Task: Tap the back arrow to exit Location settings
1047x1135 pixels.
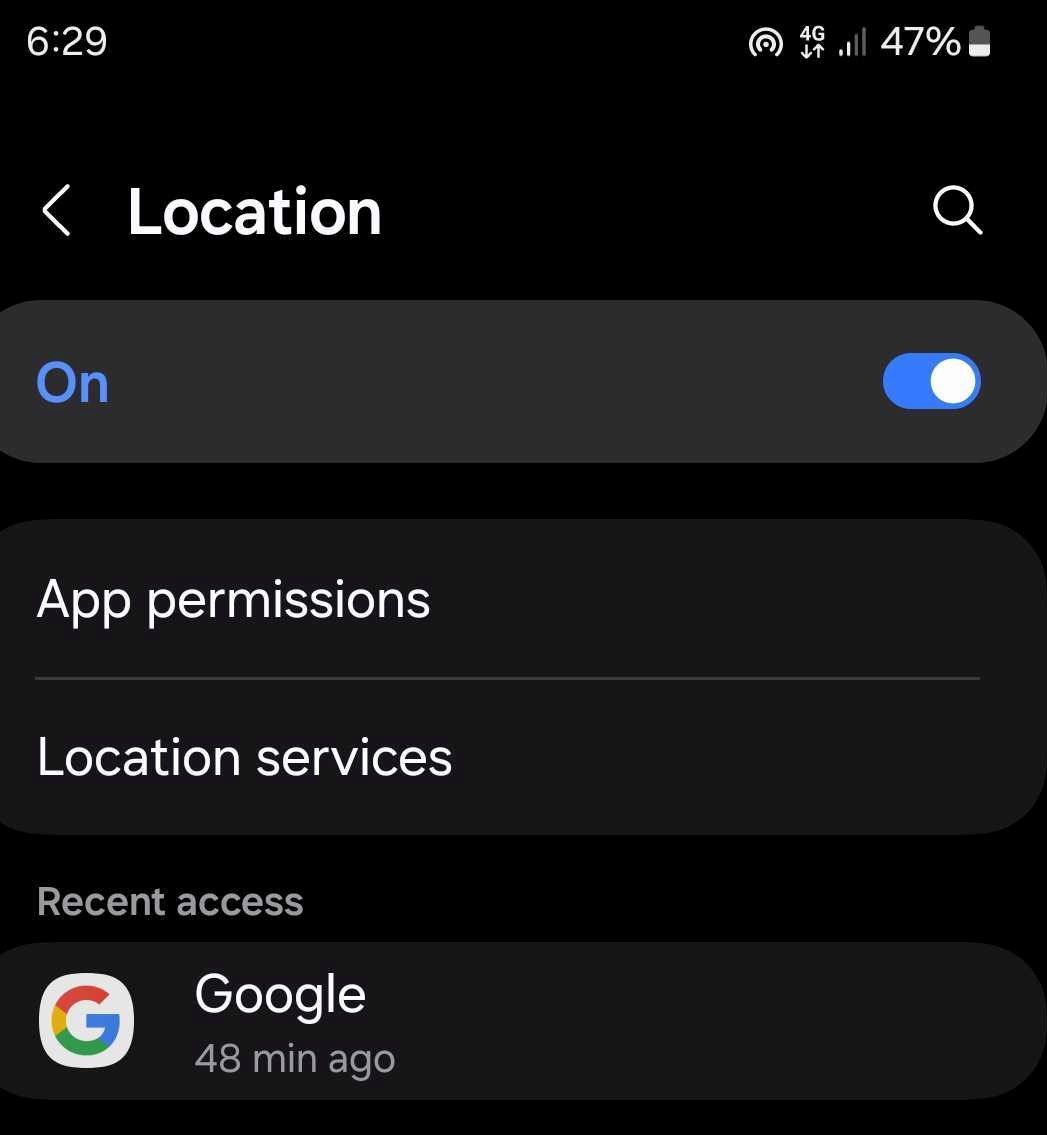Action: 56,210
